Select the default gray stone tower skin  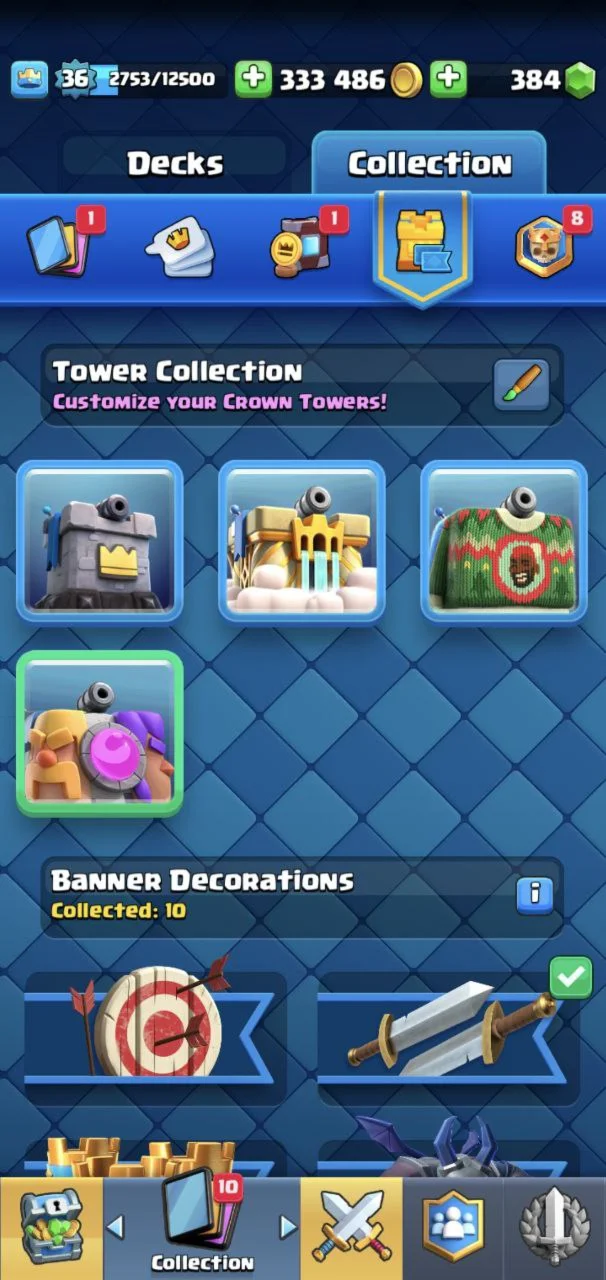pos(100,541)
